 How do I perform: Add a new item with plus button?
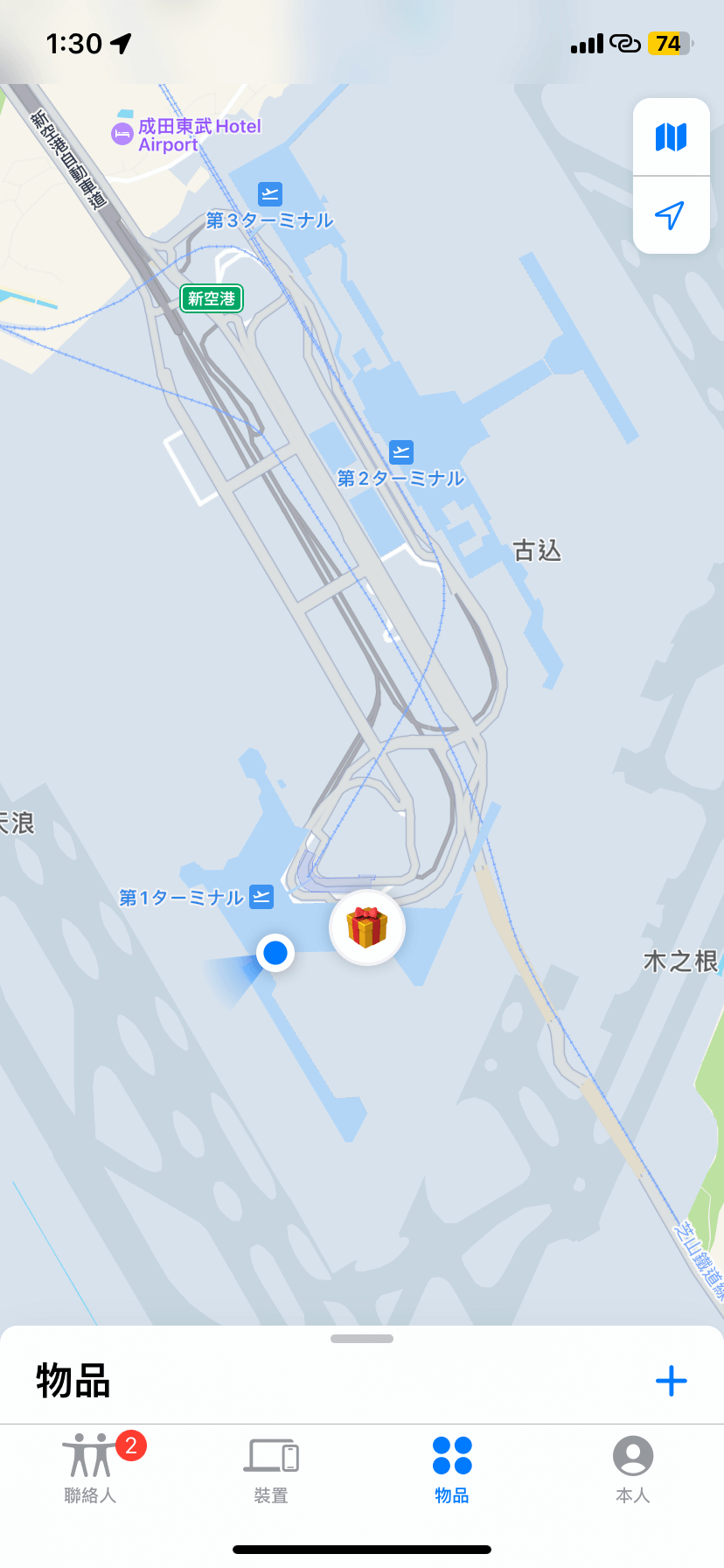pos(671,1381)
